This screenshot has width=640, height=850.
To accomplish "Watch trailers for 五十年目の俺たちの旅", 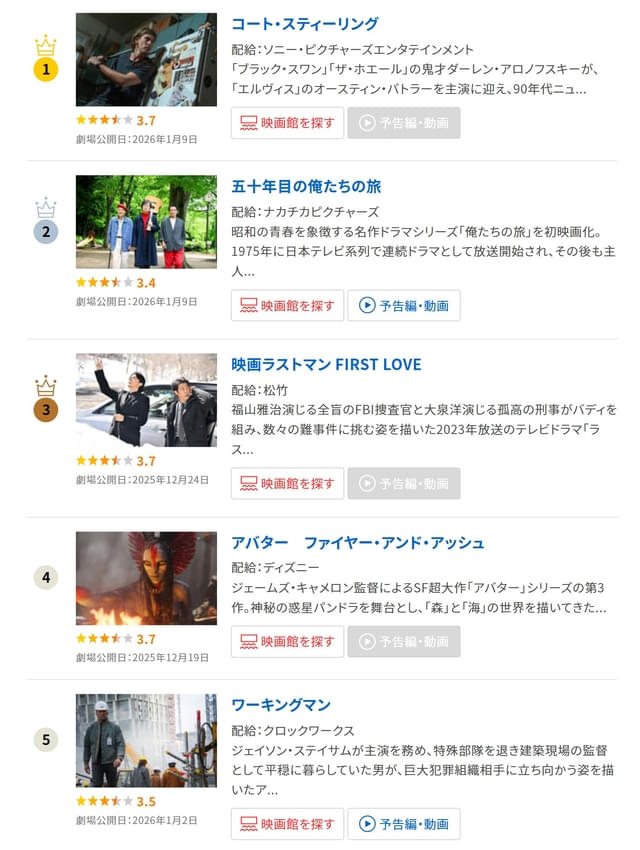I will 404,305.
